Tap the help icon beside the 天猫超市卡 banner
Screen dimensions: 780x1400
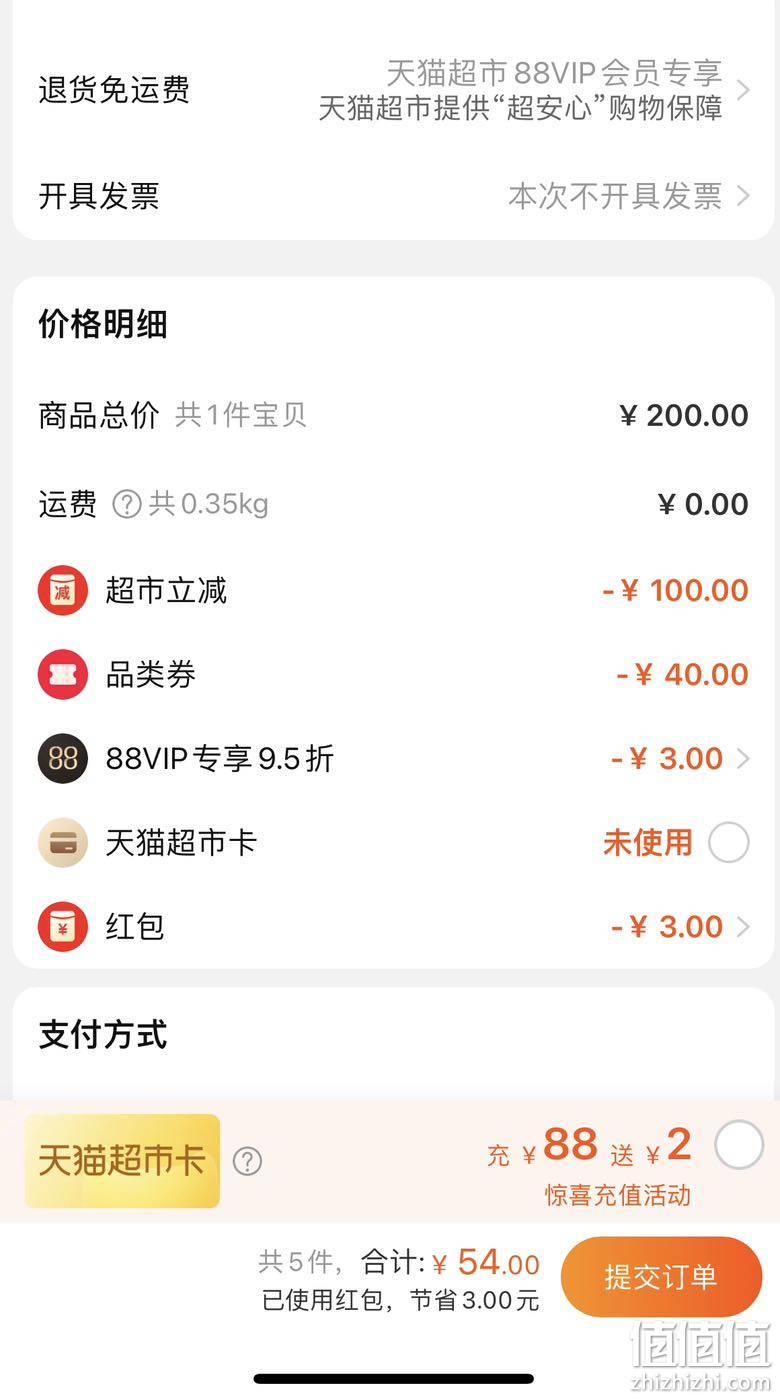click(247, 1161)
